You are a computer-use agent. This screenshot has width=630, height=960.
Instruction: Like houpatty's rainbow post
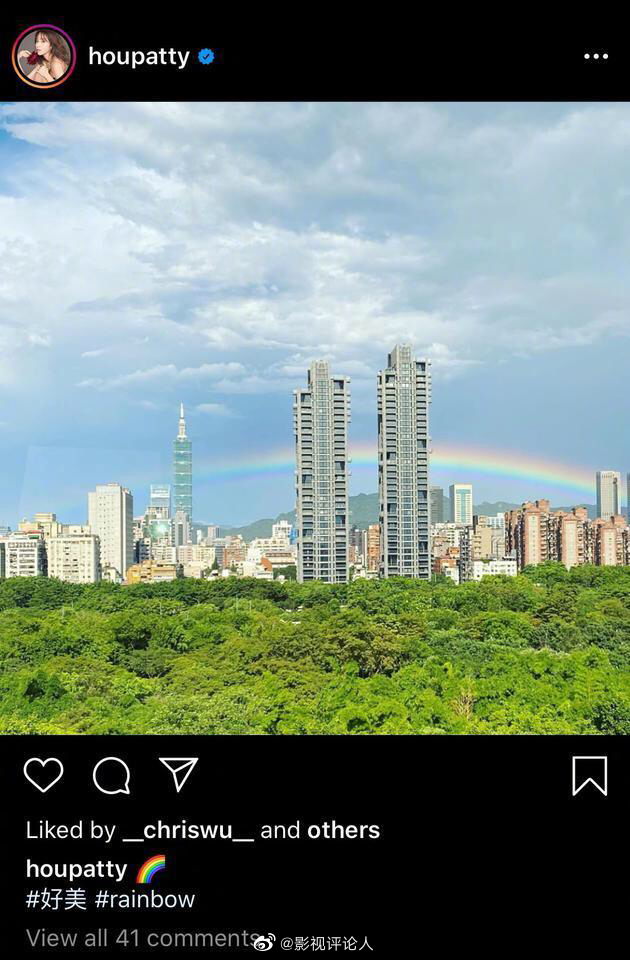[x=44, y=775]
